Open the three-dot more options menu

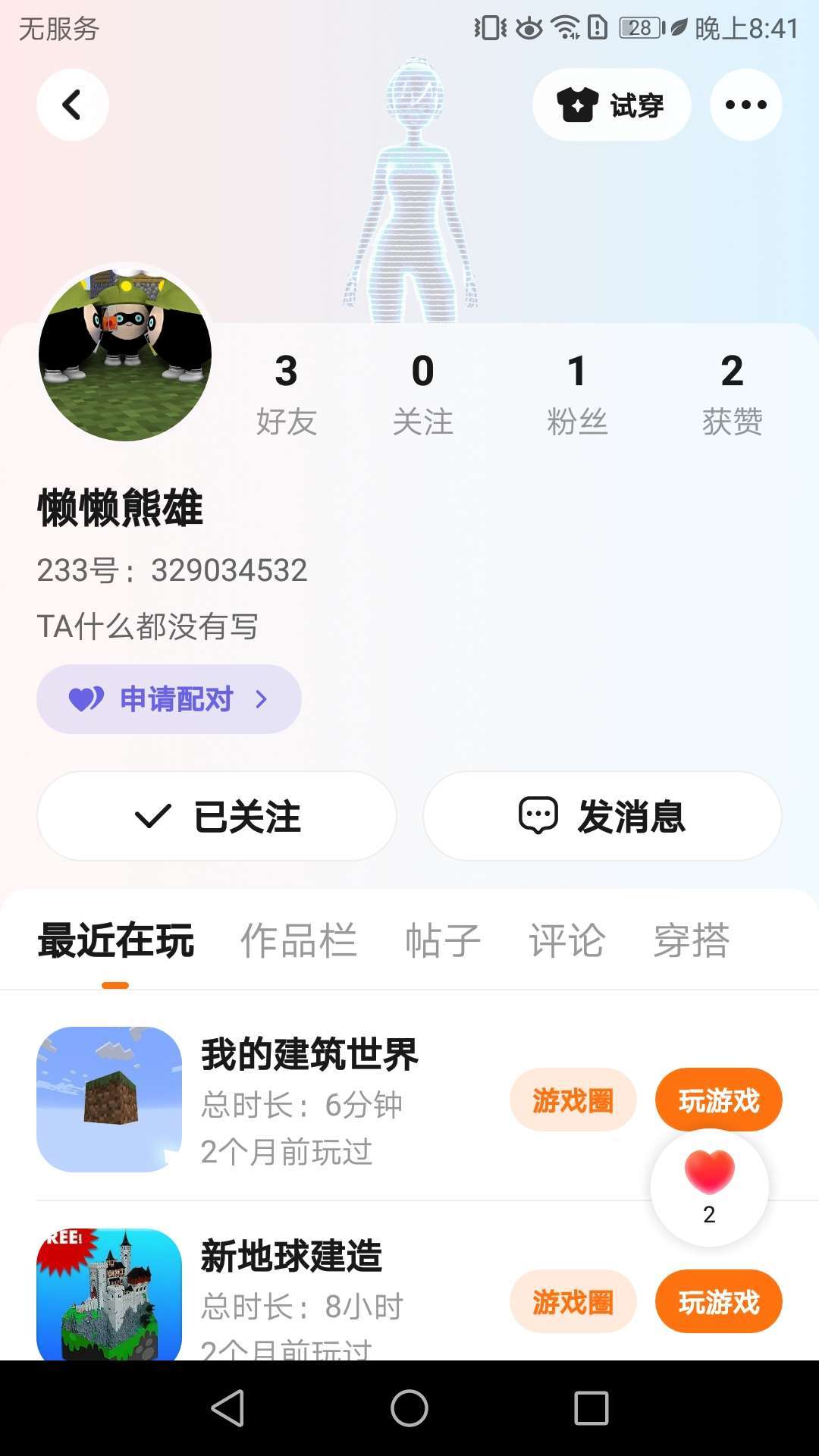745,105
